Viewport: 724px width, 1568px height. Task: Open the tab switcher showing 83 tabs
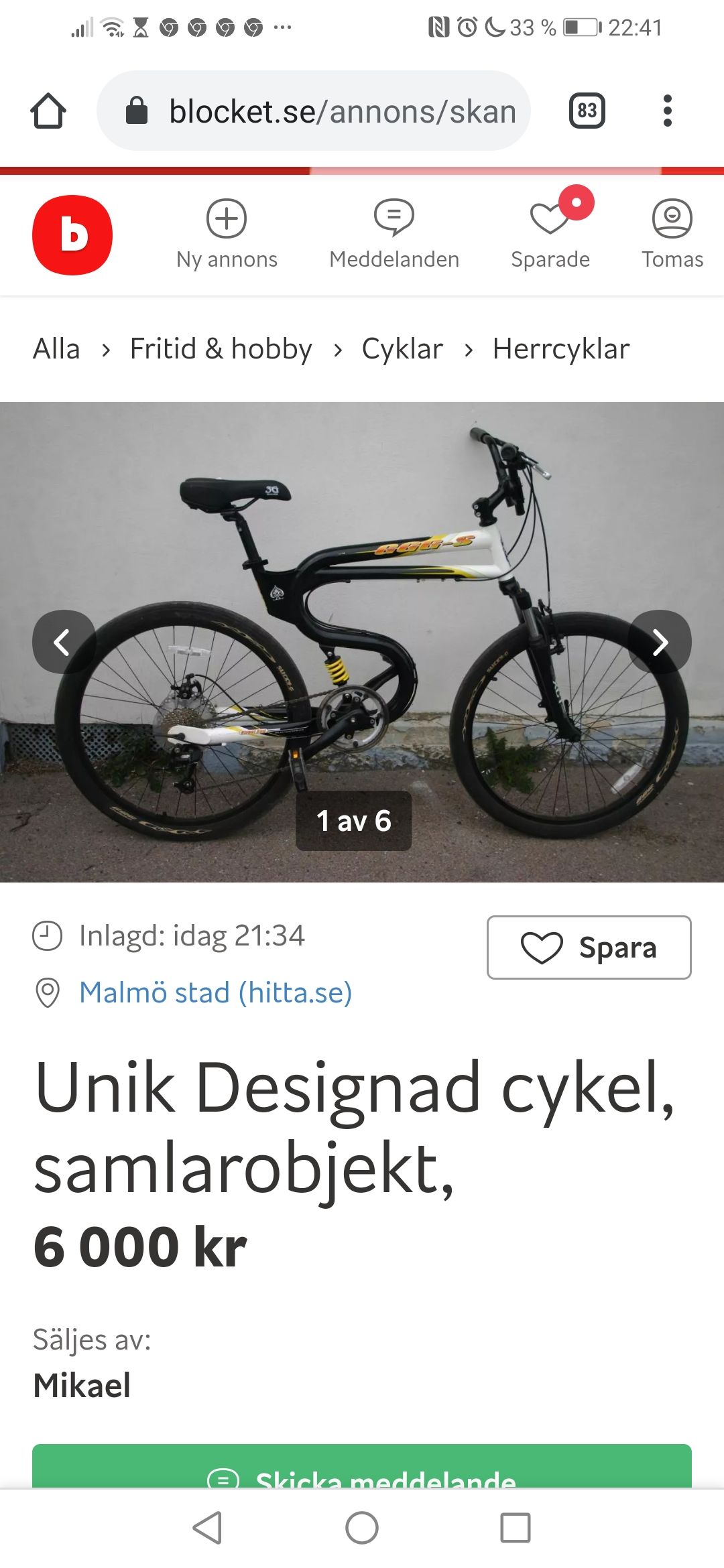point(587,111)
